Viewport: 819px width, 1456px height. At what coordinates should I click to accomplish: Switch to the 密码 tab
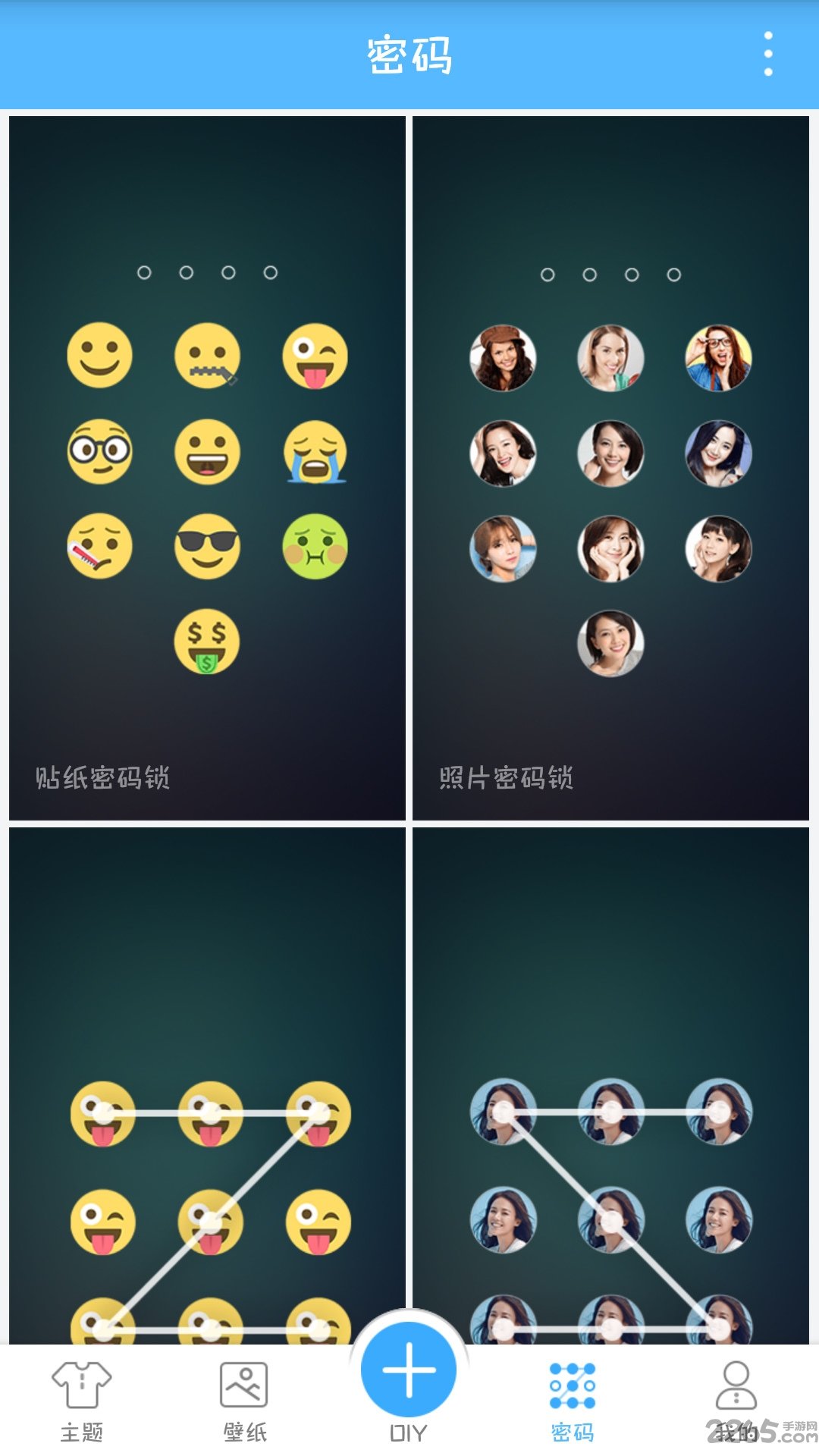[x=573, y=1400]
